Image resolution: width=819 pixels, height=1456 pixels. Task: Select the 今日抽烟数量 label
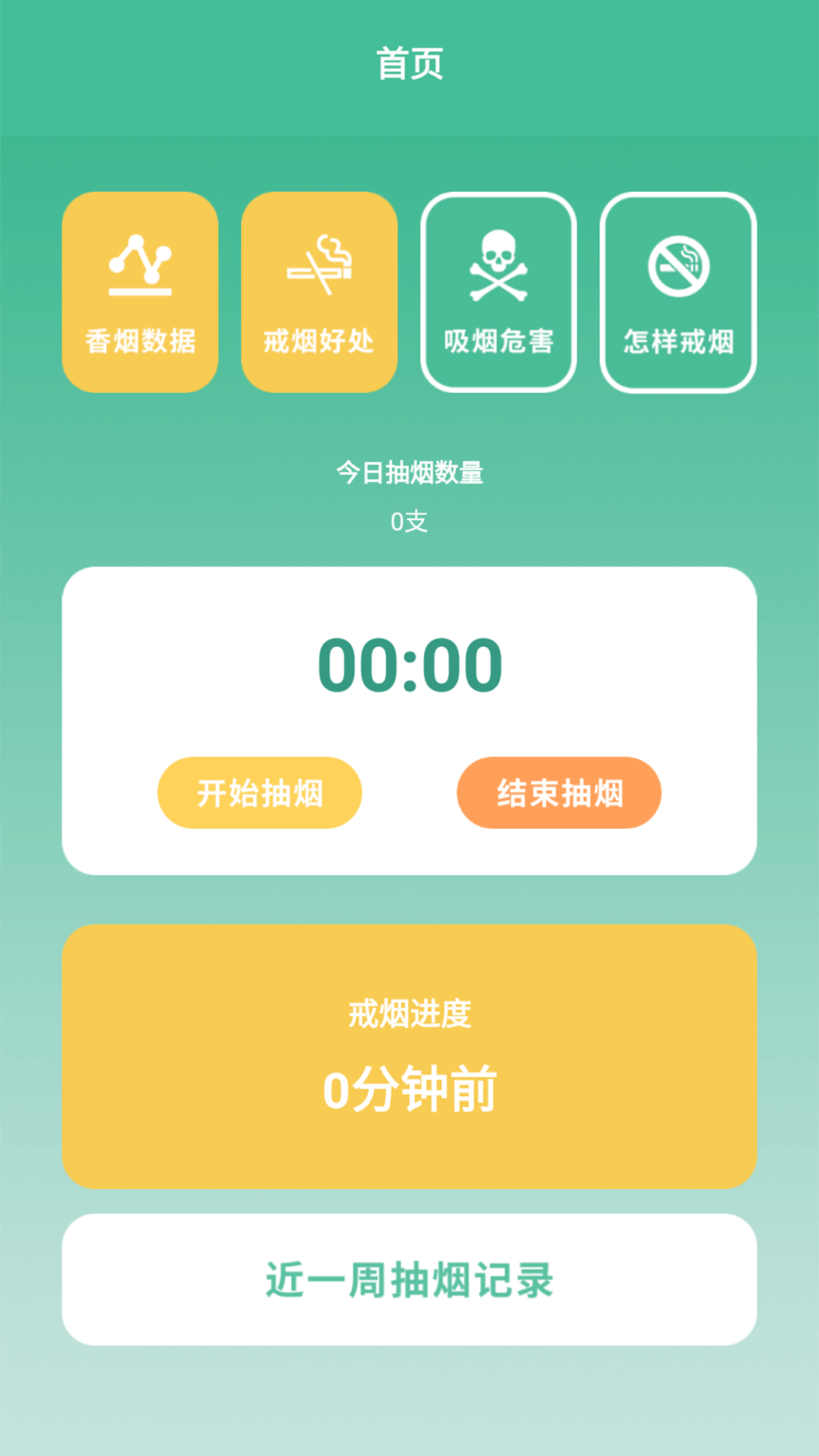click(409, 474)
